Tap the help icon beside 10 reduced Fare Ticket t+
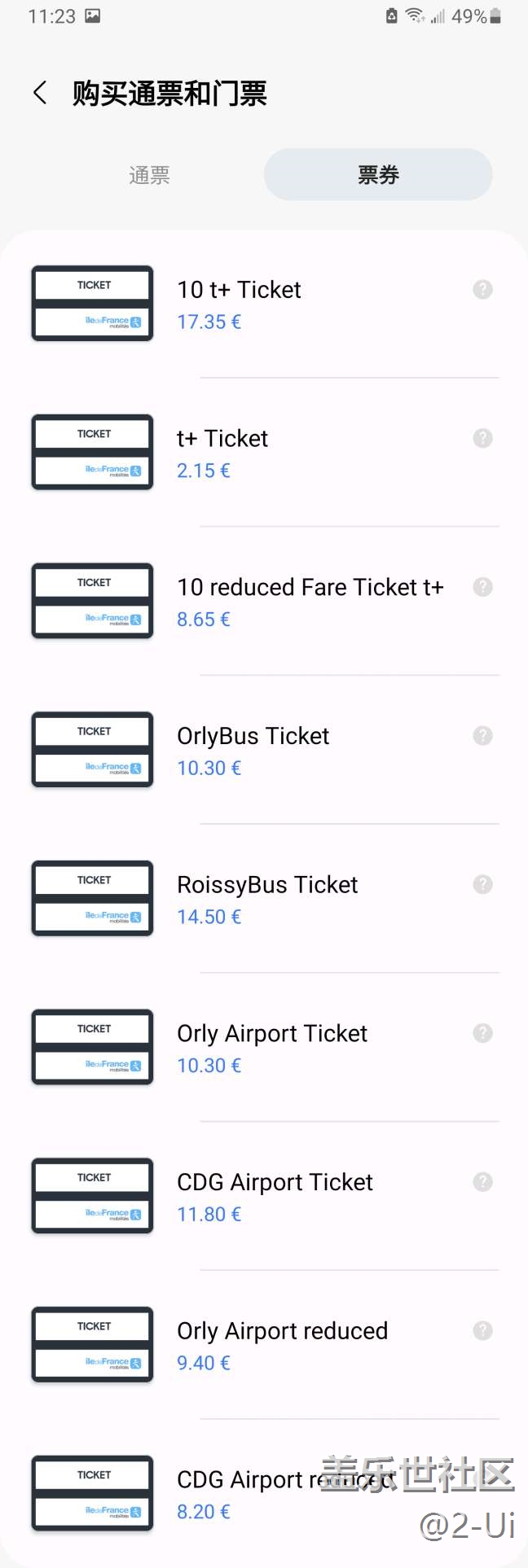 [x=483, y=587]
